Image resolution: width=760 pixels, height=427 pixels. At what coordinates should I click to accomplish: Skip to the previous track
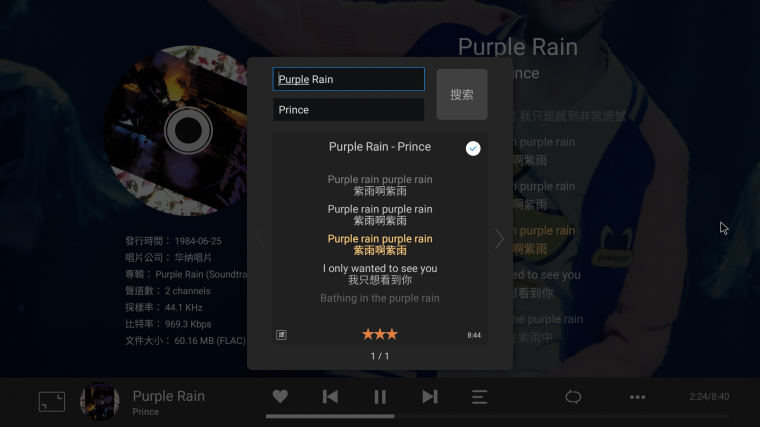coord(330,396)
